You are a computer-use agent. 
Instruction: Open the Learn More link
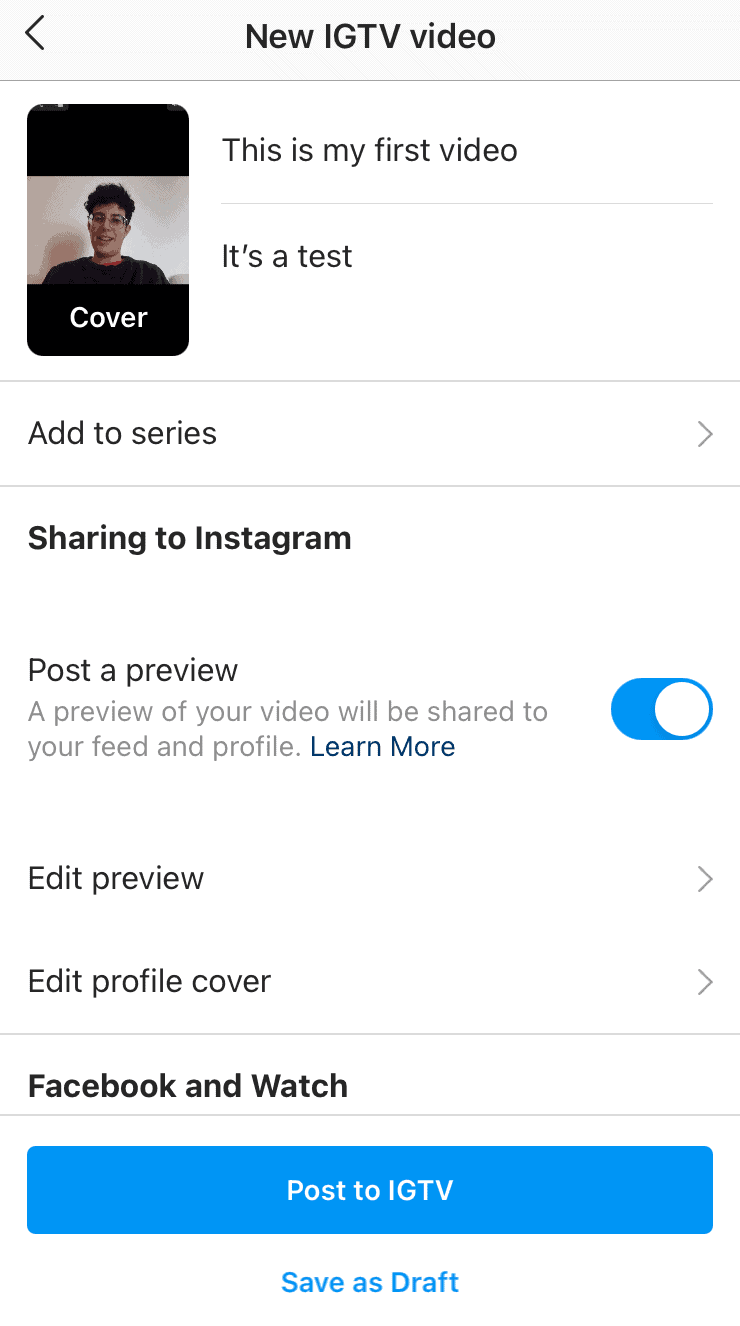point(383,747)
